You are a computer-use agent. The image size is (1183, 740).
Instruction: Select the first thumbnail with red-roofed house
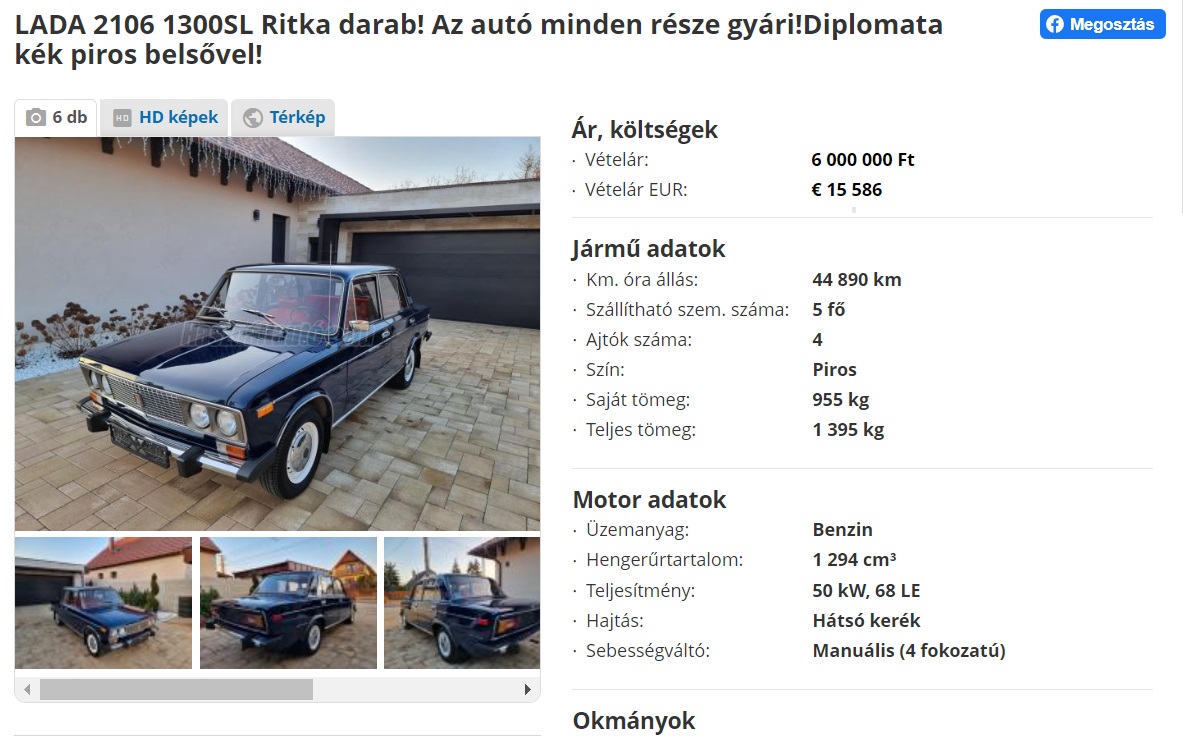103,603
